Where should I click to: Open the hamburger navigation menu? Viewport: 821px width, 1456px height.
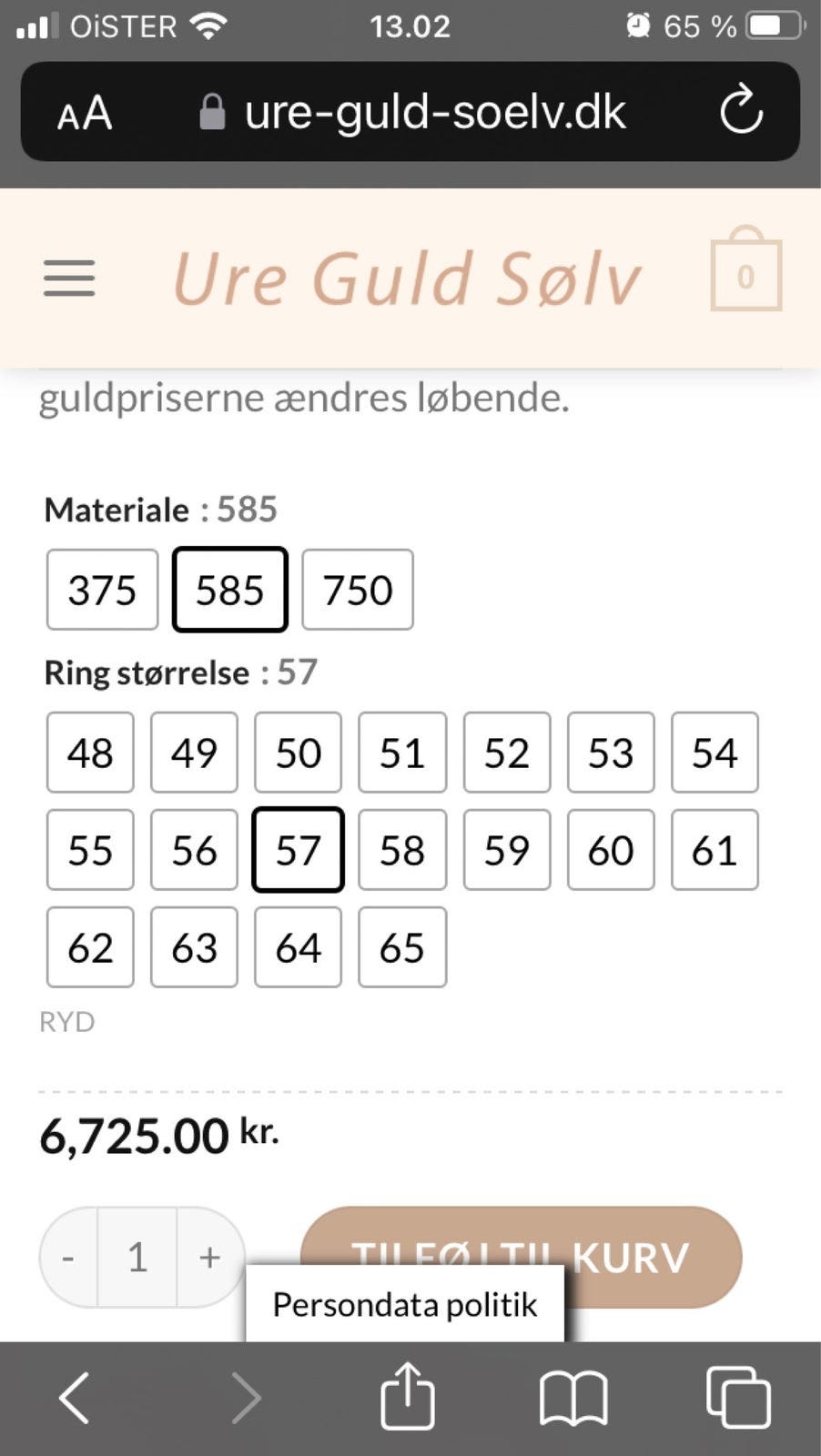pos(70,280)
